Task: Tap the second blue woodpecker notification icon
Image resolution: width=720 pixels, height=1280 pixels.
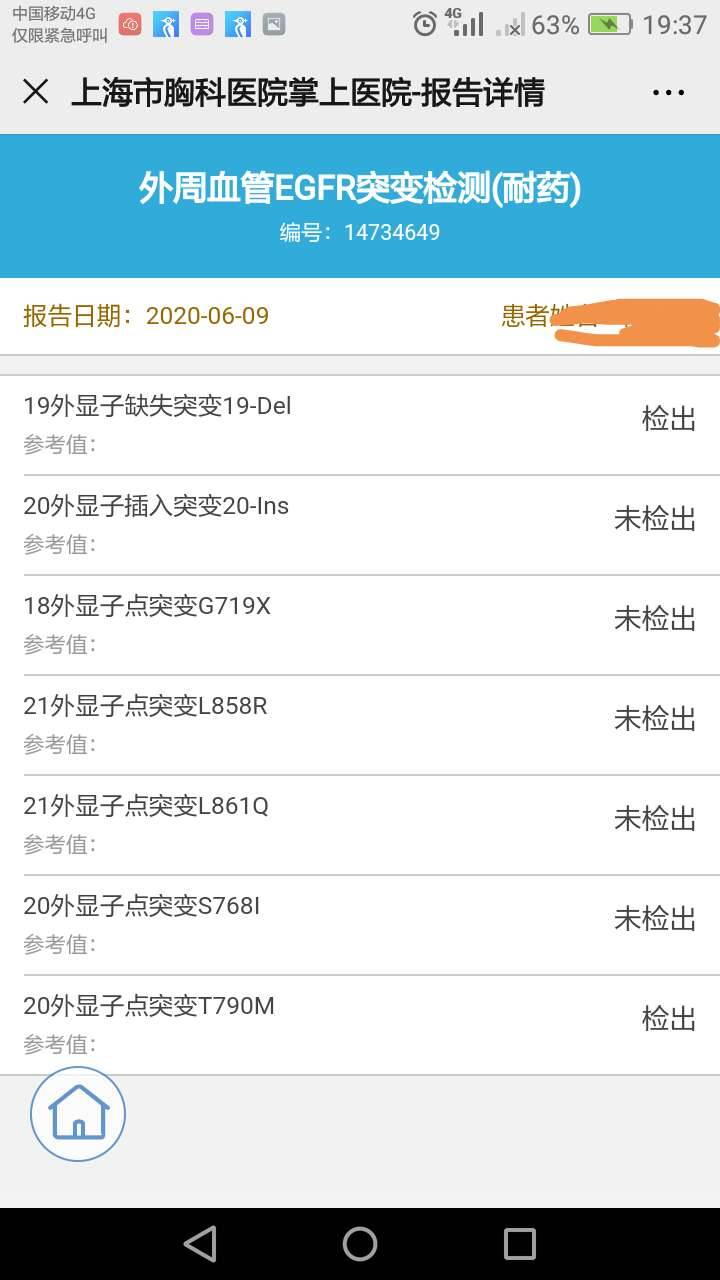Action: 238,23
